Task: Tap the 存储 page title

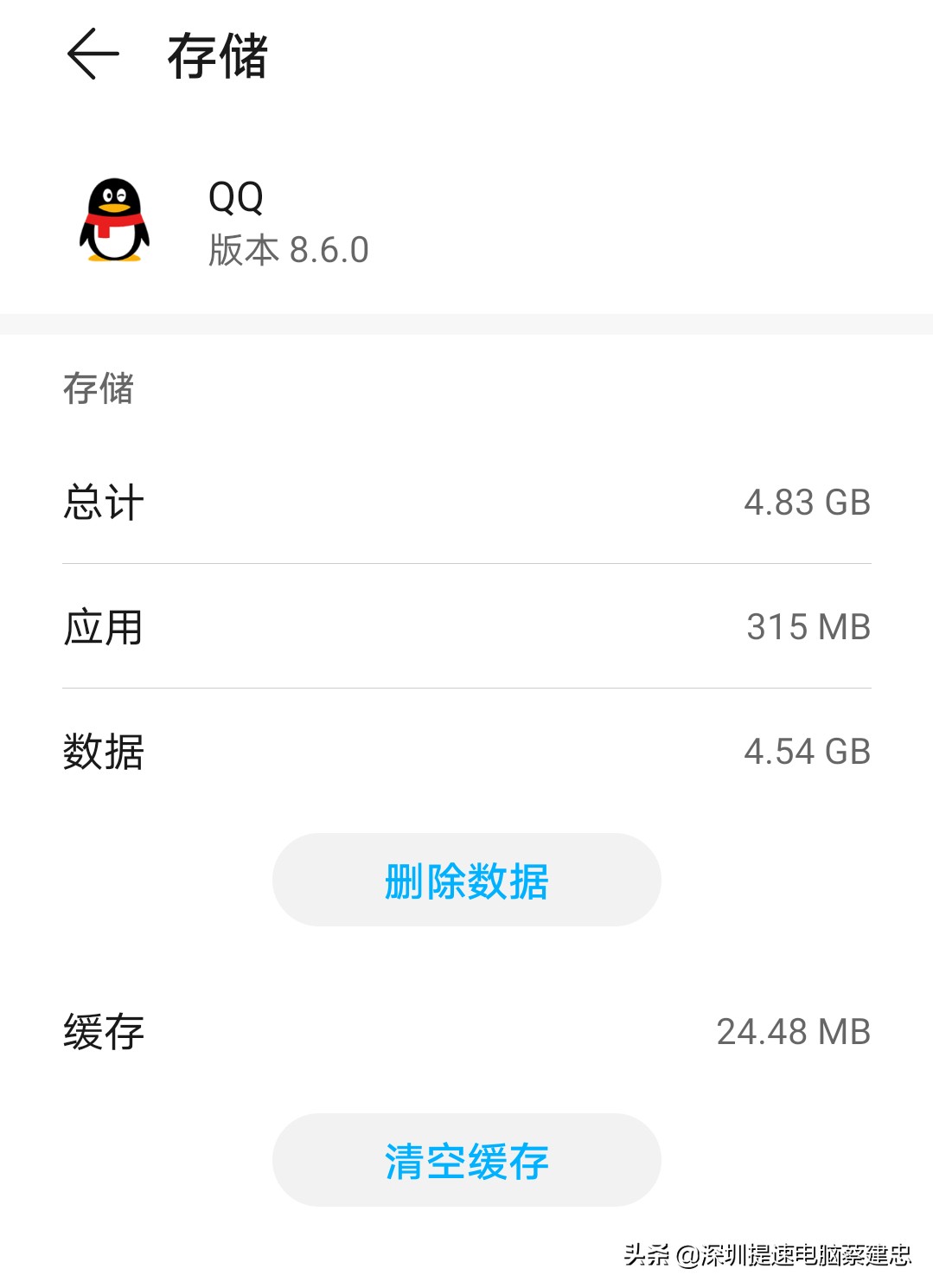Action: (214, 54)
